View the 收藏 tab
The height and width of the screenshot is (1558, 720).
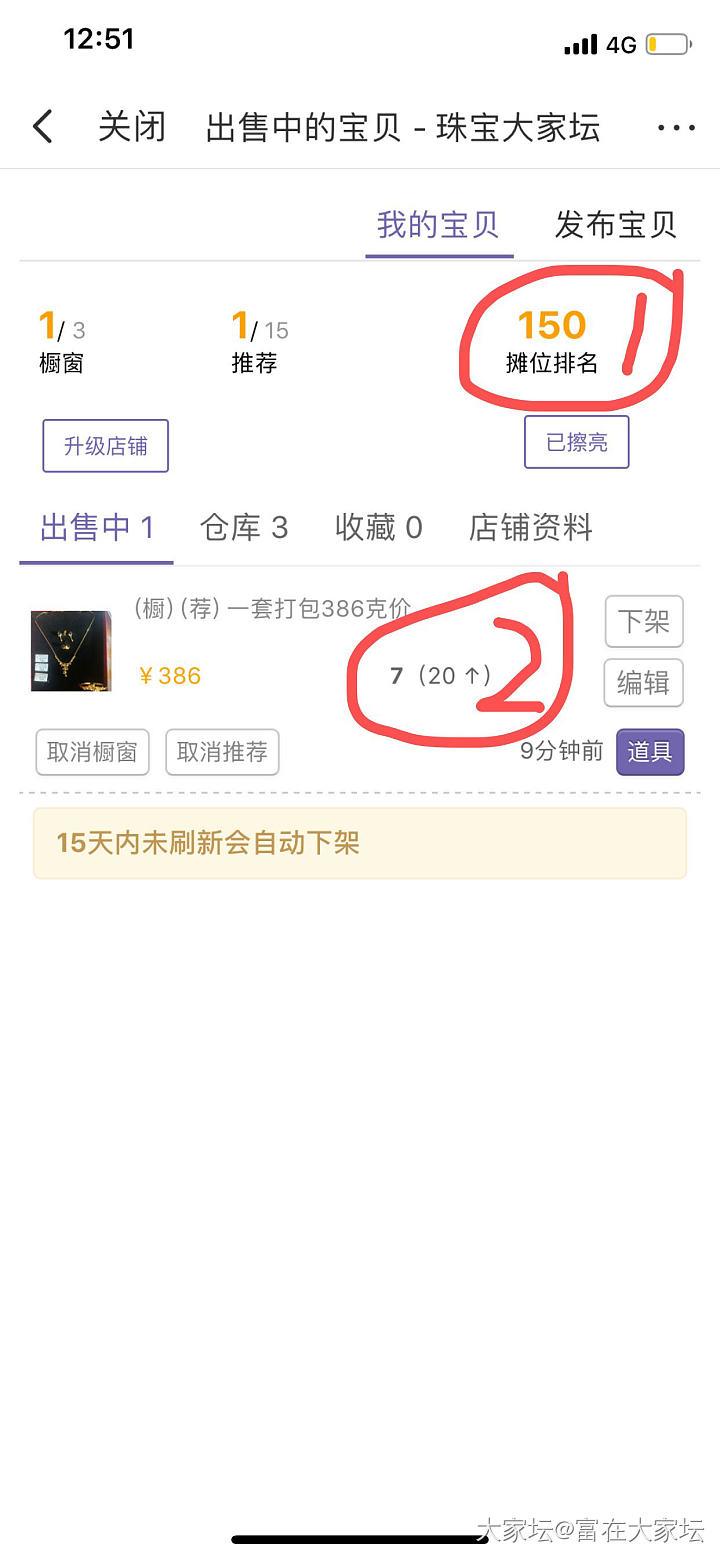(x=378, y=527)
